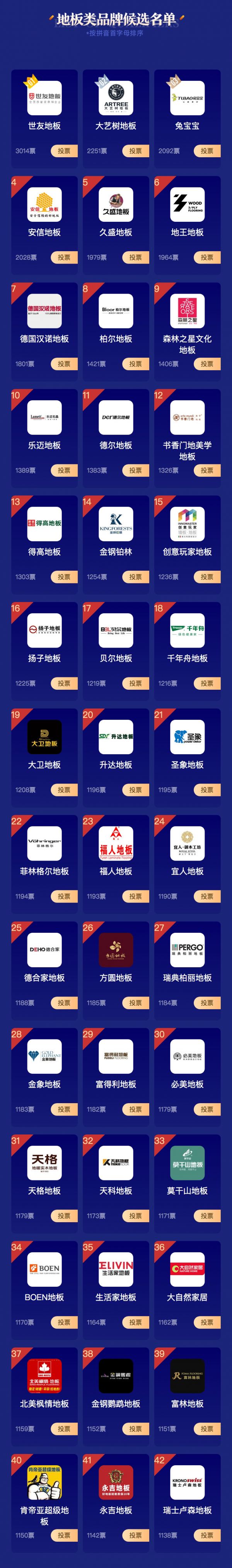
Task: Vote for 德尔地板
Action: [135, 471]
